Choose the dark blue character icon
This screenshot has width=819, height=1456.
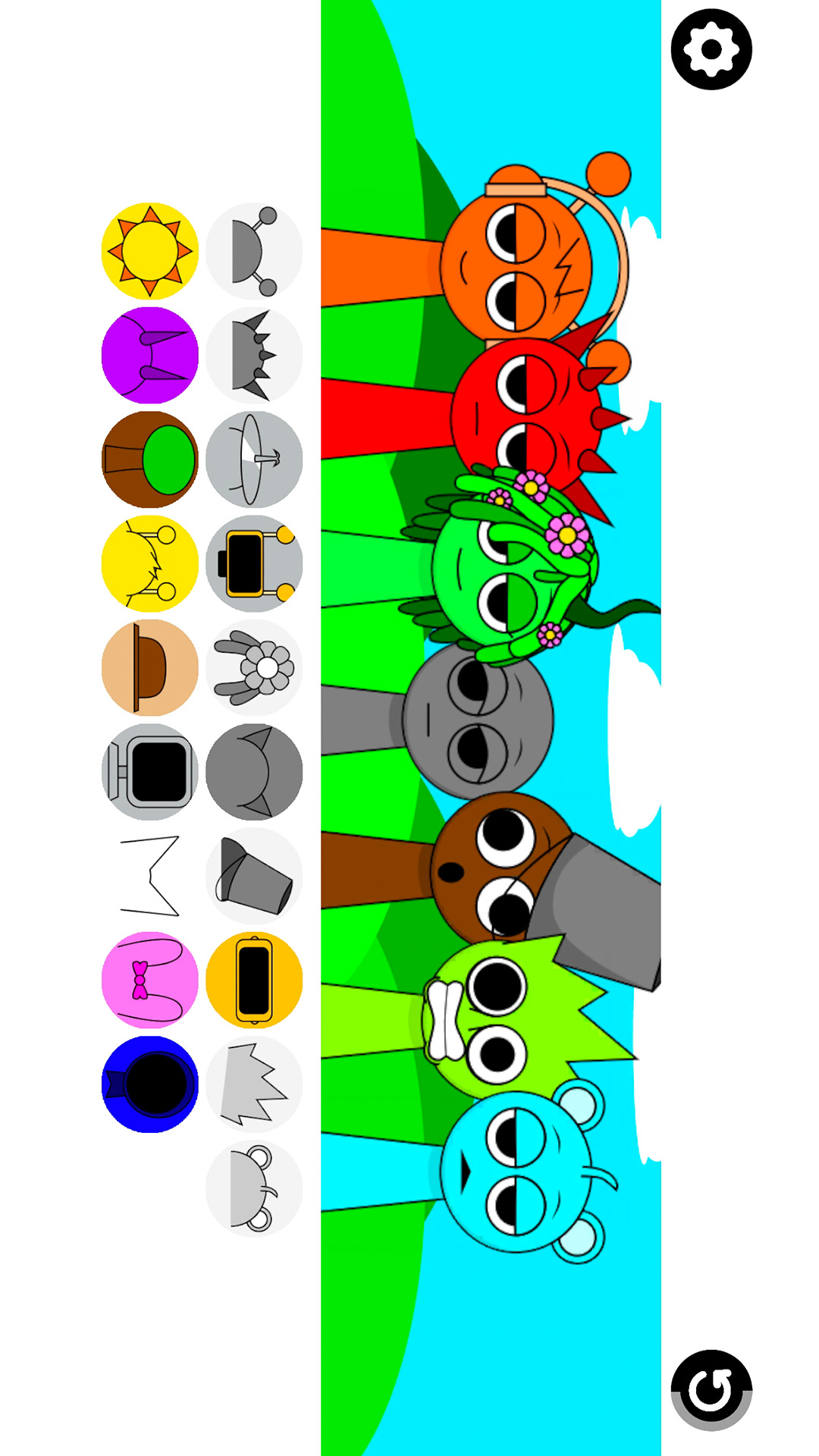pos(150,1084)
